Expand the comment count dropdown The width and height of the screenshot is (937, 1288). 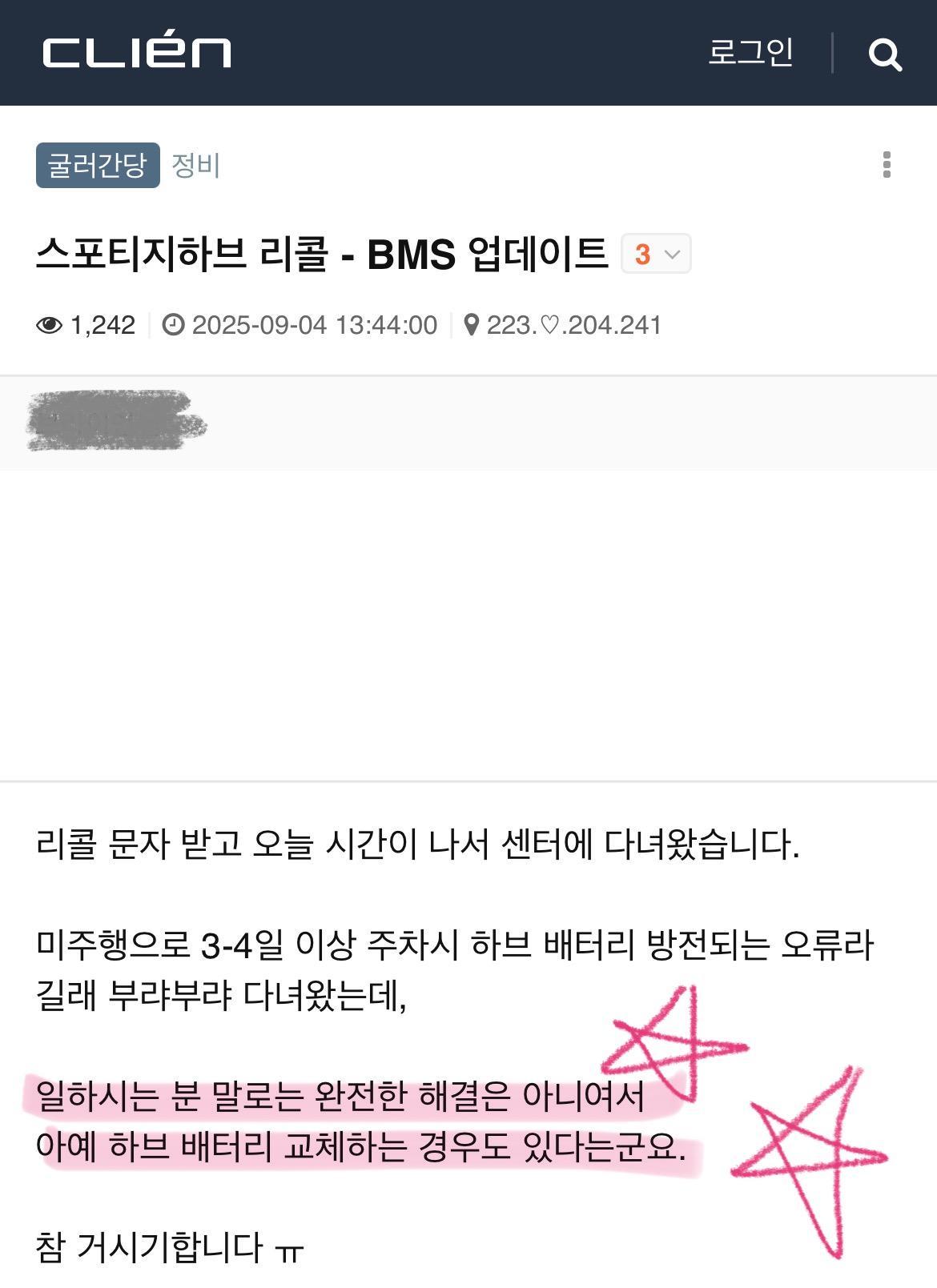coord(657,255)
